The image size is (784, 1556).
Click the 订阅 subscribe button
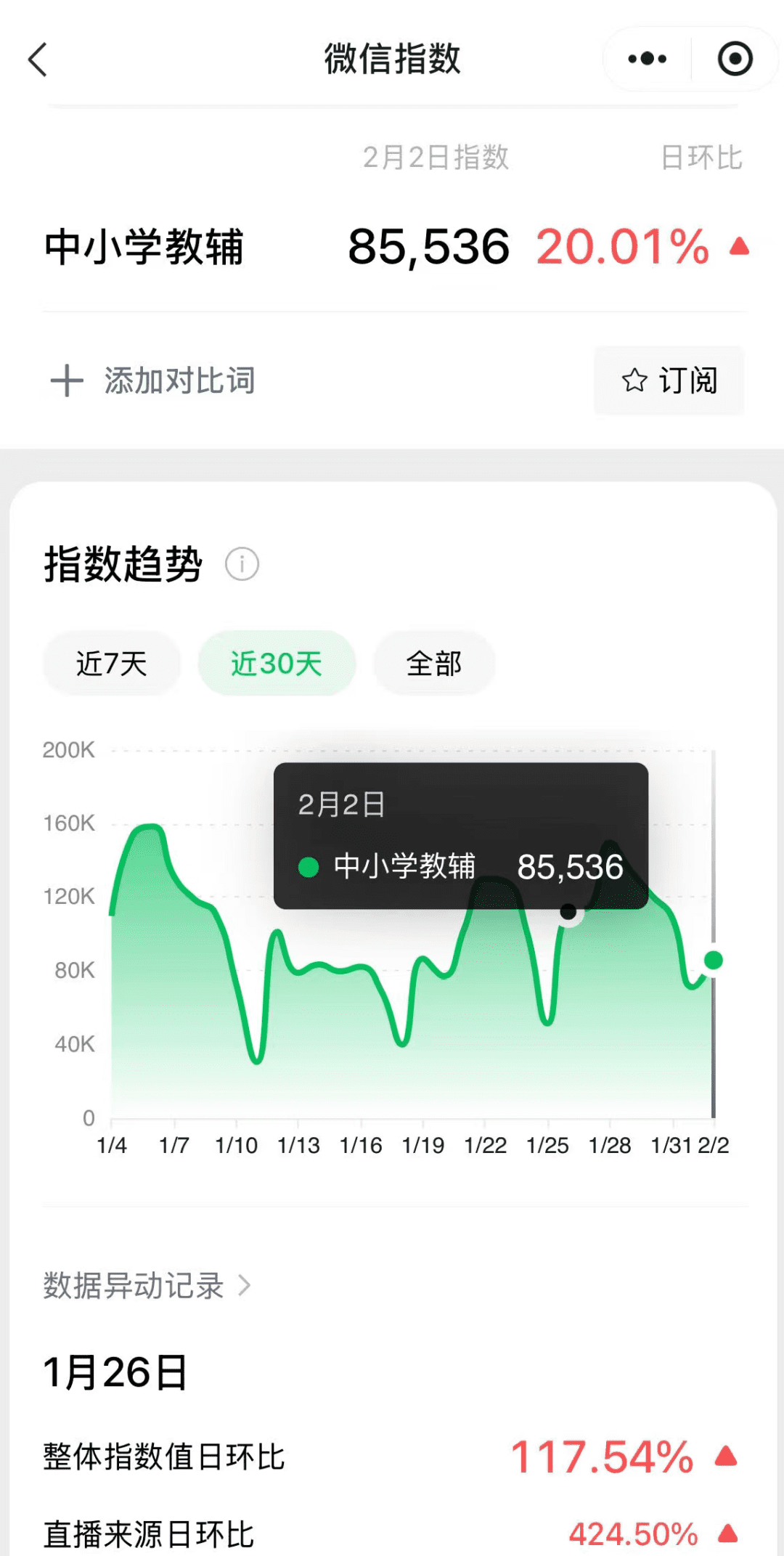coord(668,380)
